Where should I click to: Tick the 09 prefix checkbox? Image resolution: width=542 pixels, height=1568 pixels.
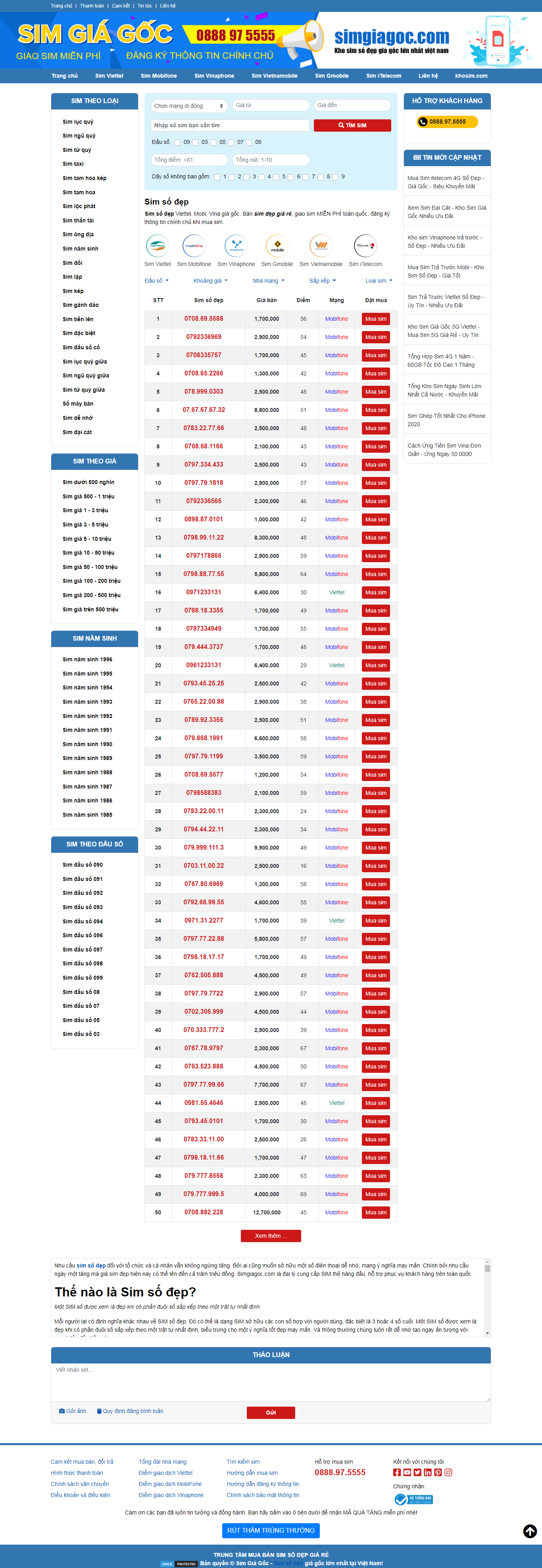point(177,142)
